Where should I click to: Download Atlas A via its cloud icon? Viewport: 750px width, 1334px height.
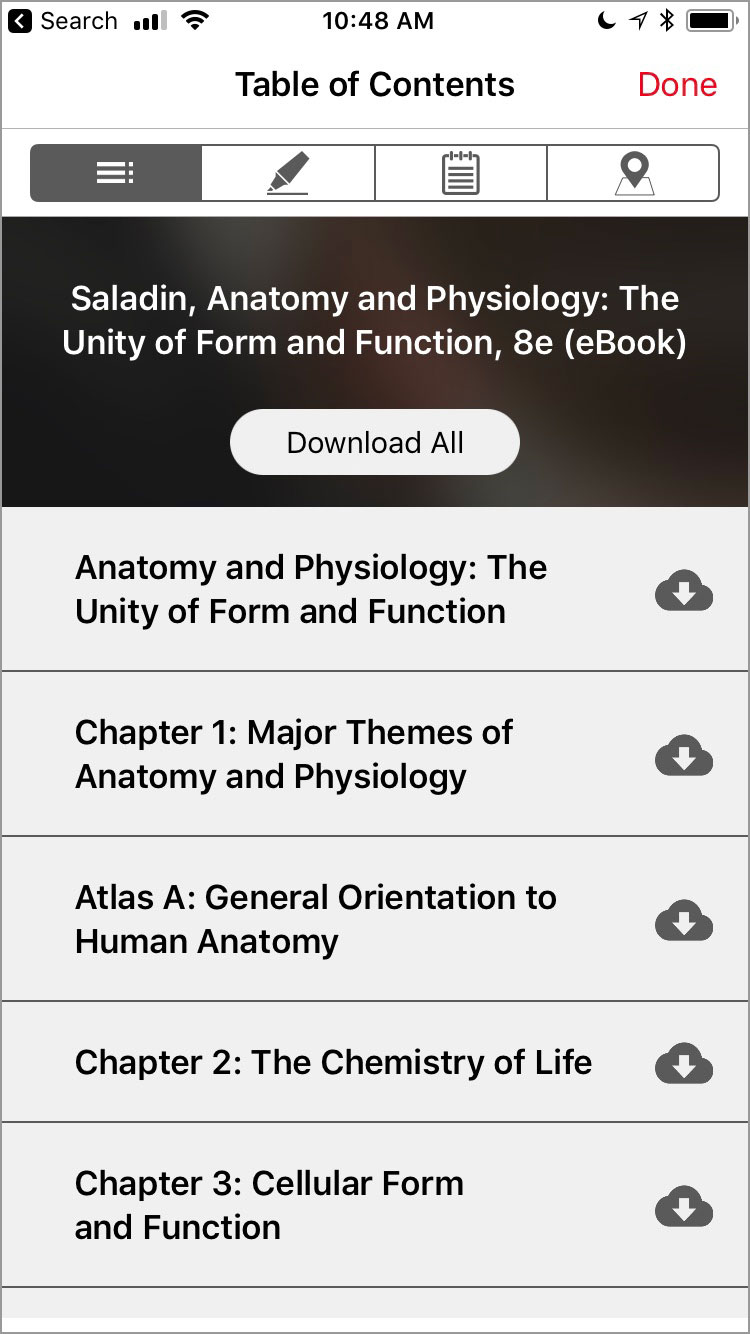[684, 921]
